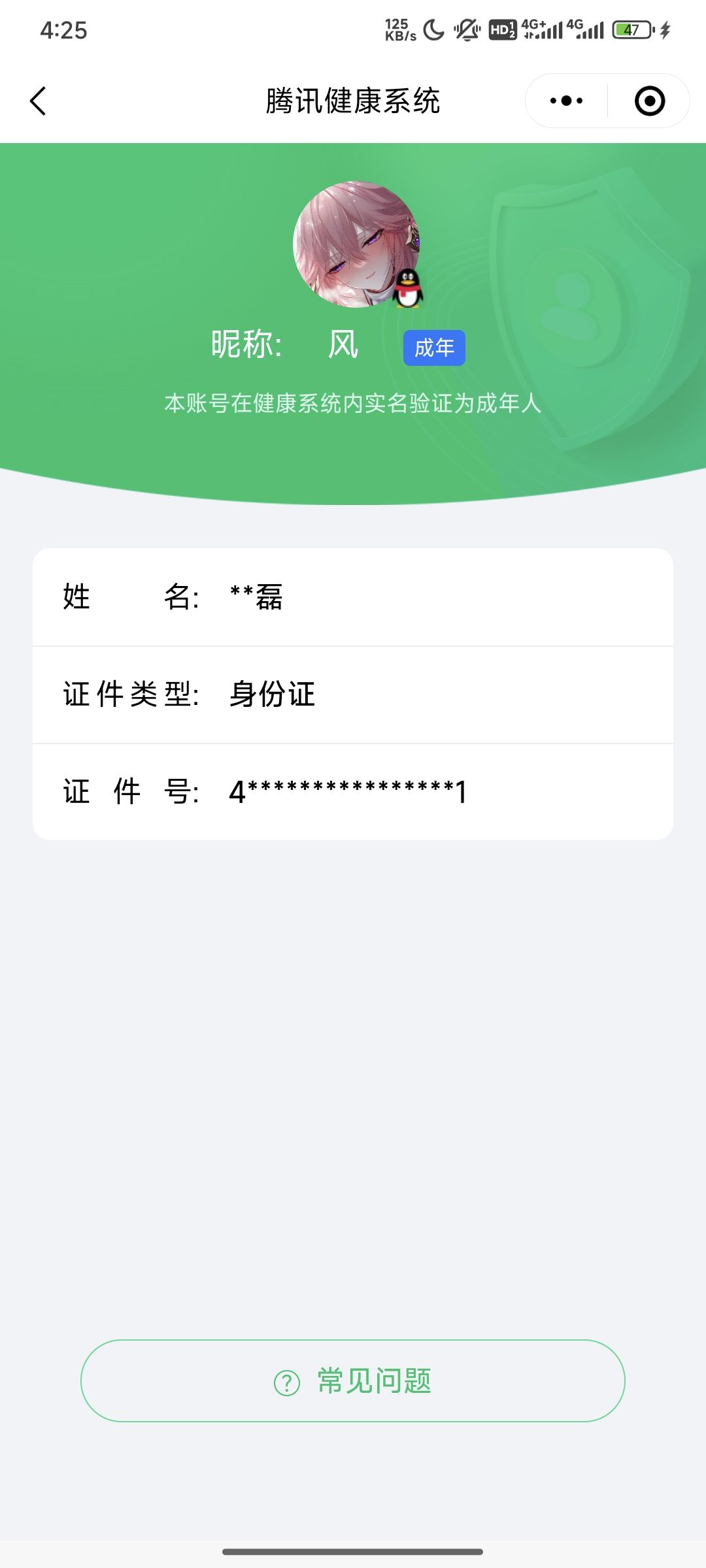Open the three-dot more menu
This screenshot has height=1568, width=706.
point(566,101)
